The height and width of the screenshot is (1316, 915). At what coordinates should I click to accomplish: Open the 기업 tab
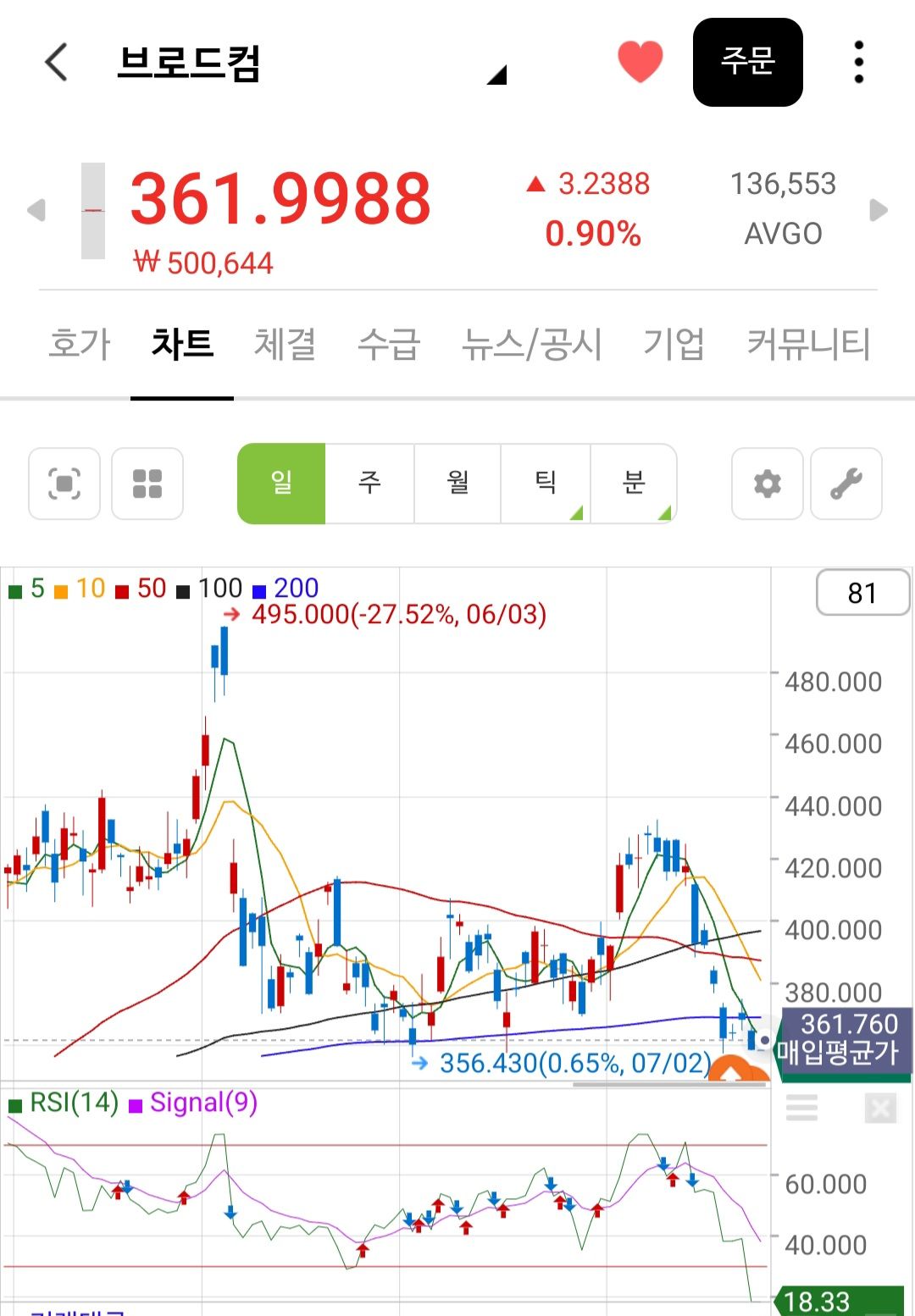(x=674, y=345)
